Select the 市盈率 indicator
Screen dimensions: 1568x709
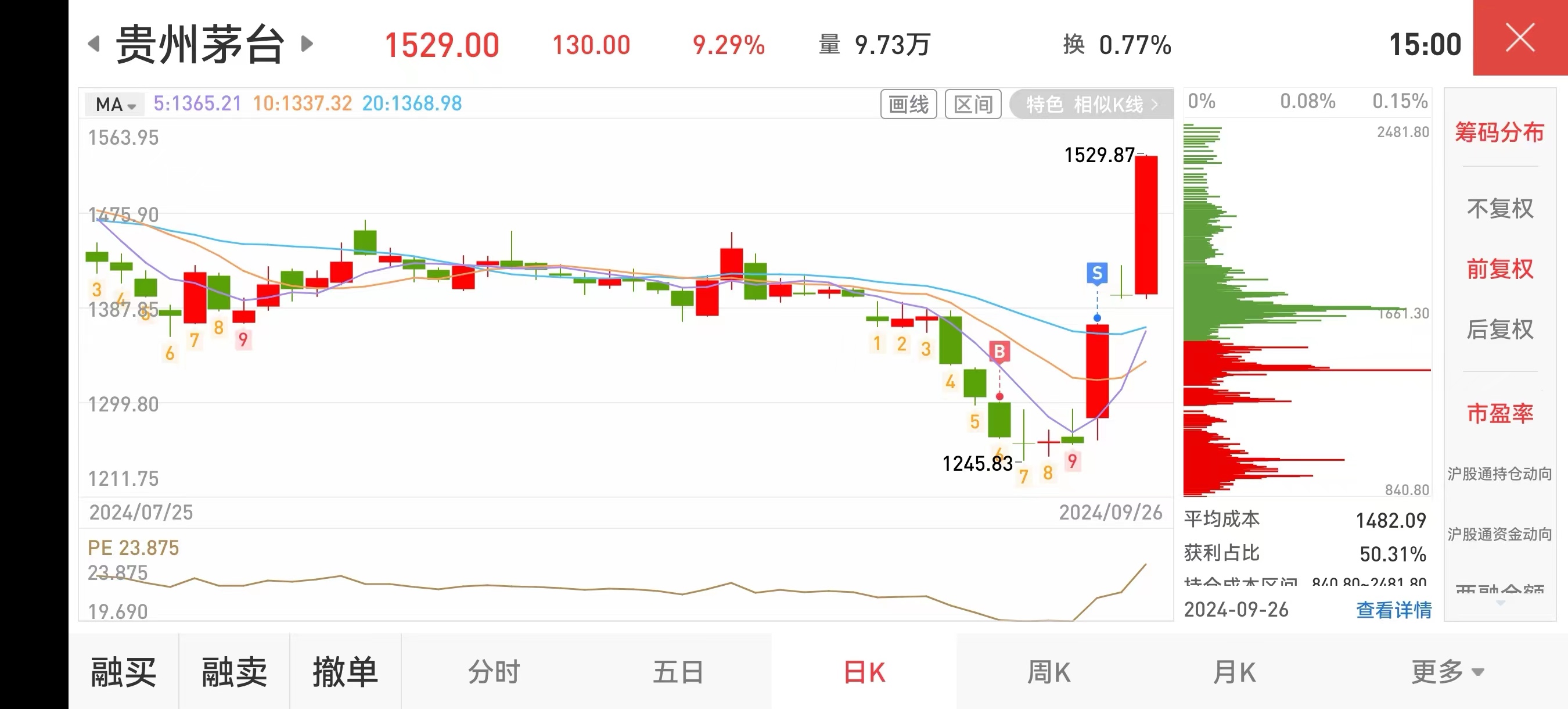pos(1499,413)
